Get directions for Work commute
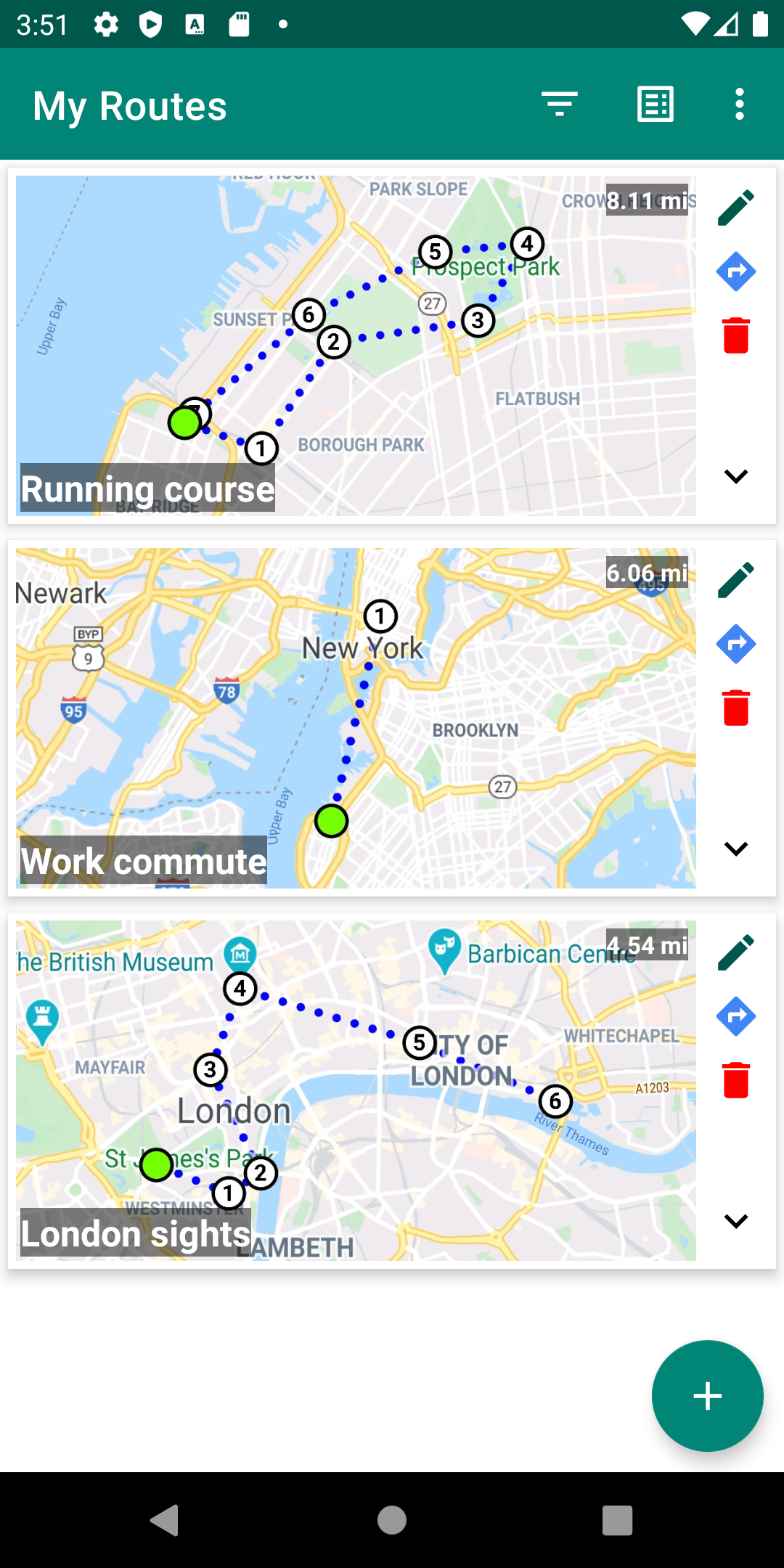 tap(736, 645)
